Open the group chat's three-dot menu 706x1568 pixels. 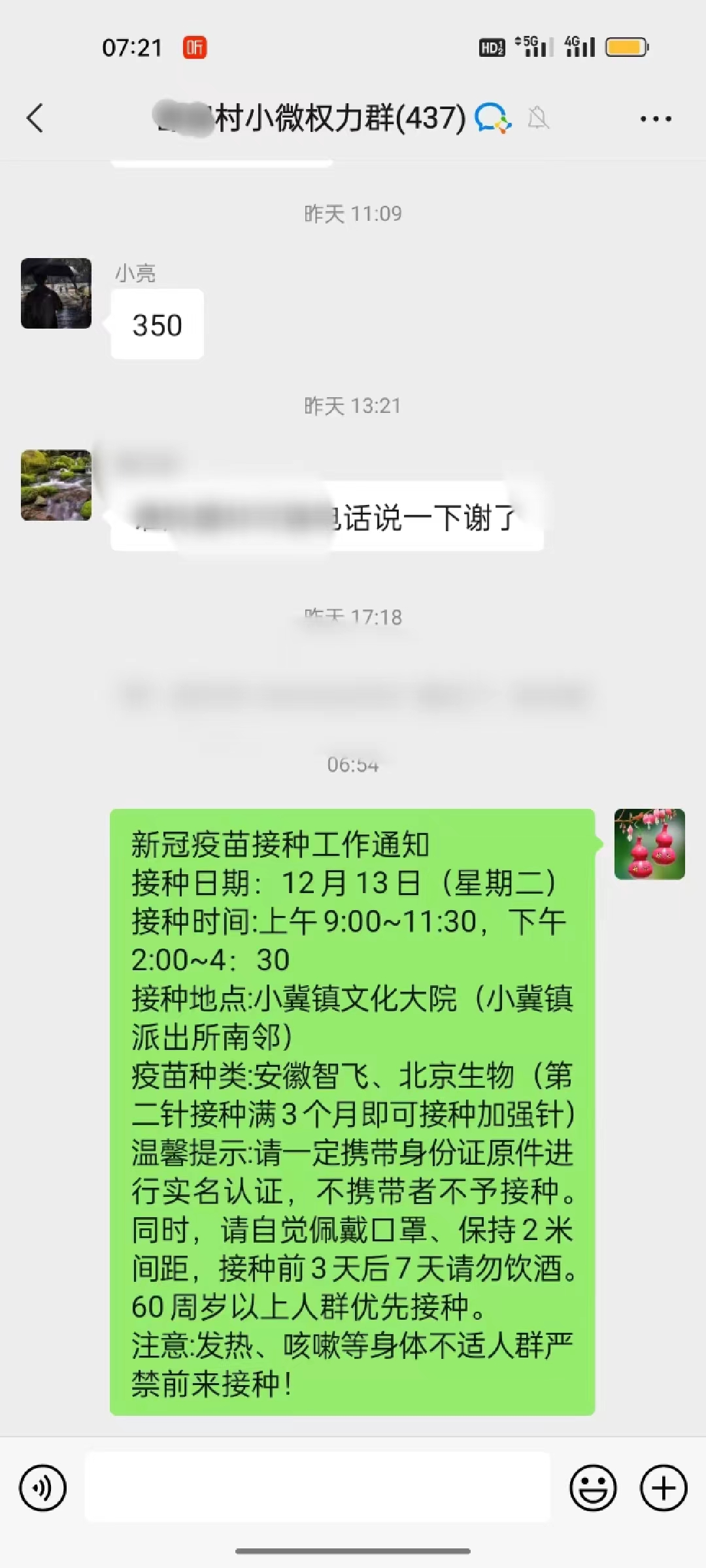click(655, 118)
